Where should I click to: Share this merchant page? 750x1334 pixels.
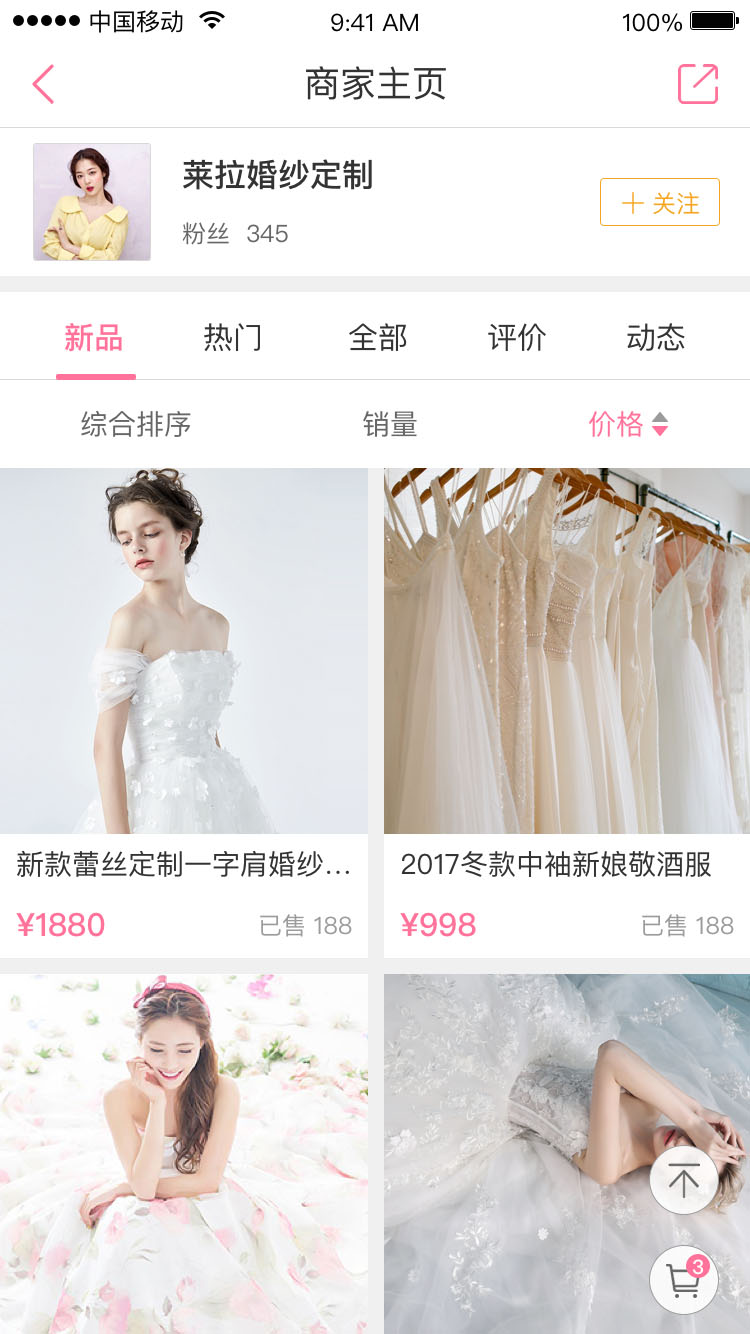[x=698, y=84]
